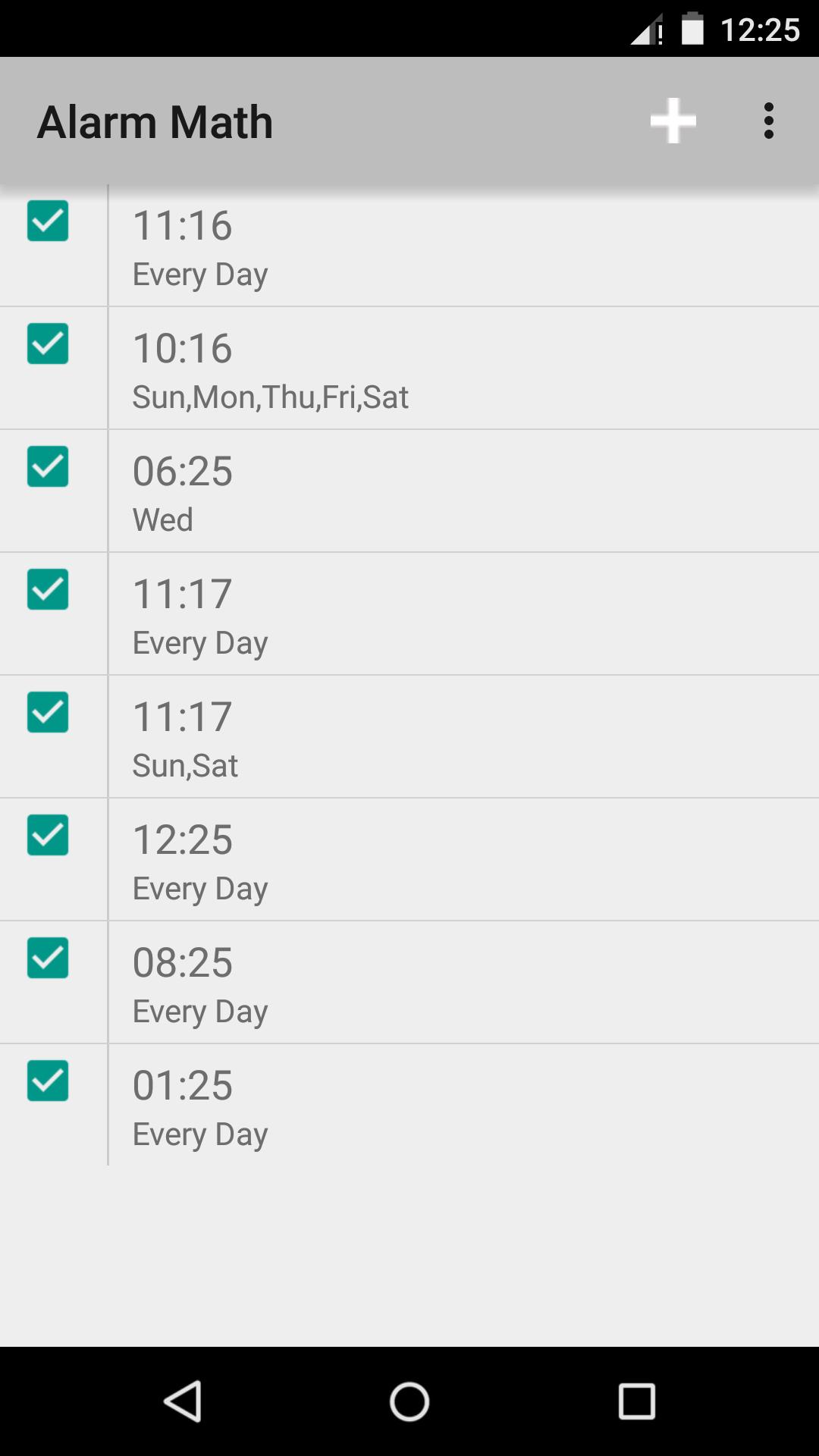819x1456 pixels.
Task: Uncheck the 10:16 weekday alarm
Action: 49,344
